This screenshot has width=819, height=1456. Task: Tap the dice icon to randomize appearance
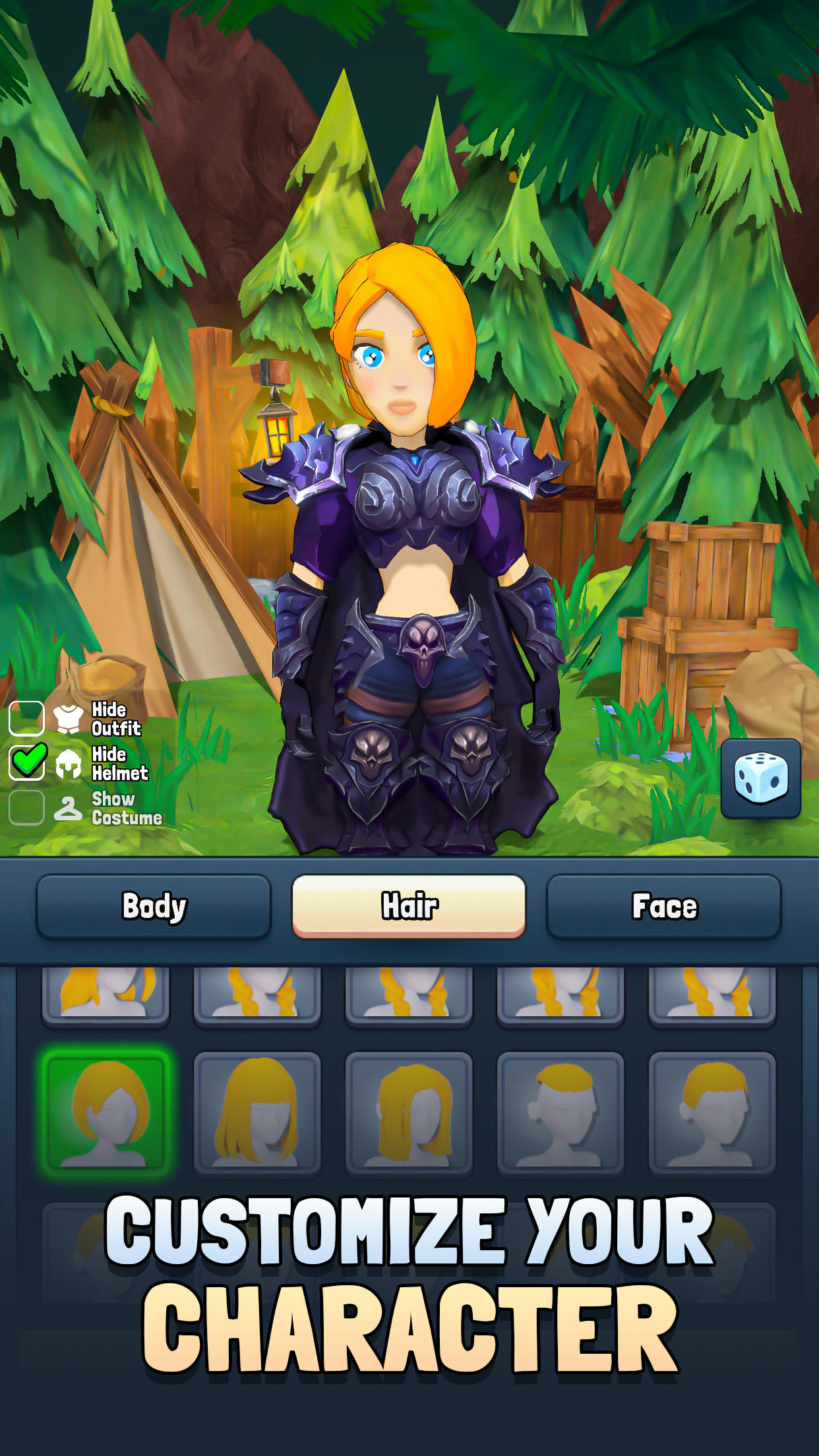(x=762, y=779)
